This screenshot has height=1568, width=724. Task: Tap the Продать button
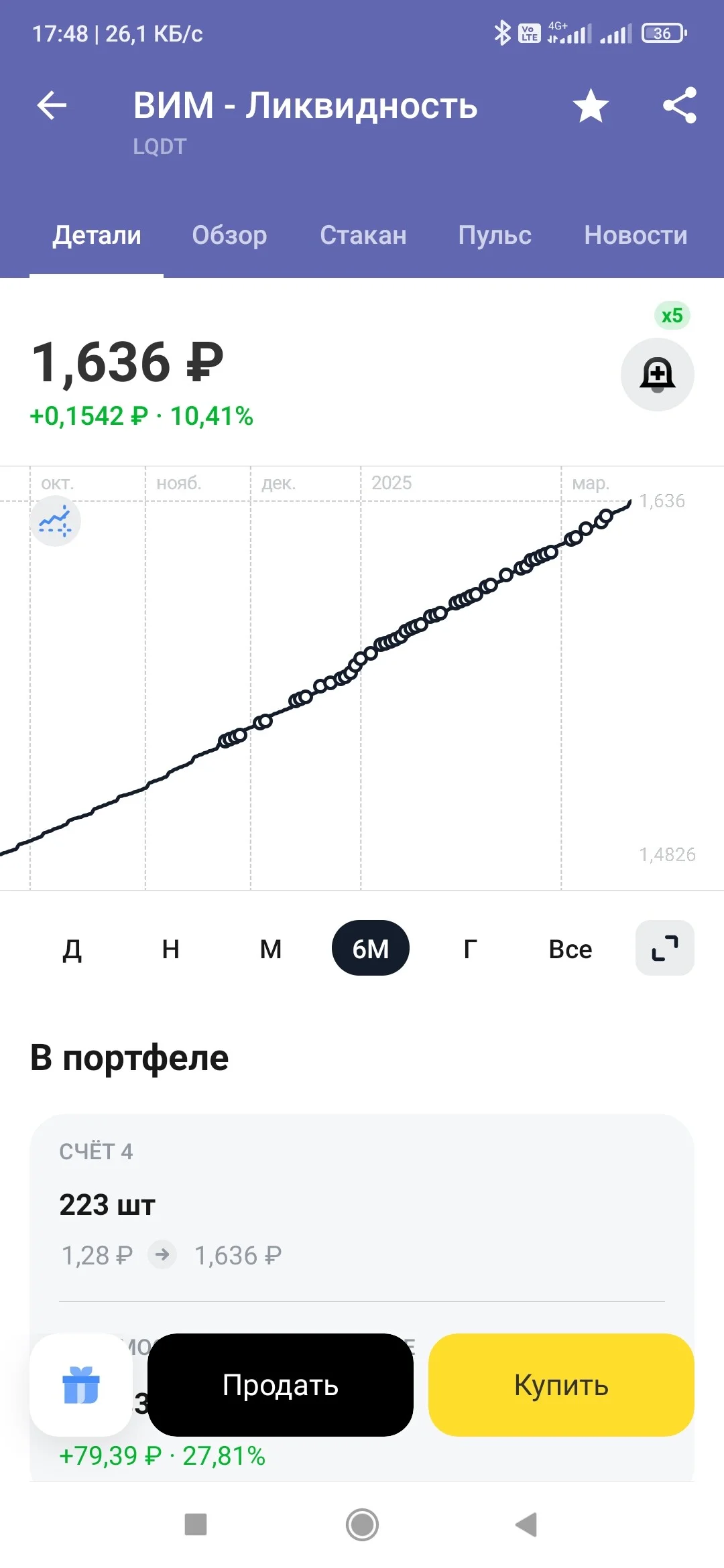tap(280, 1385)
